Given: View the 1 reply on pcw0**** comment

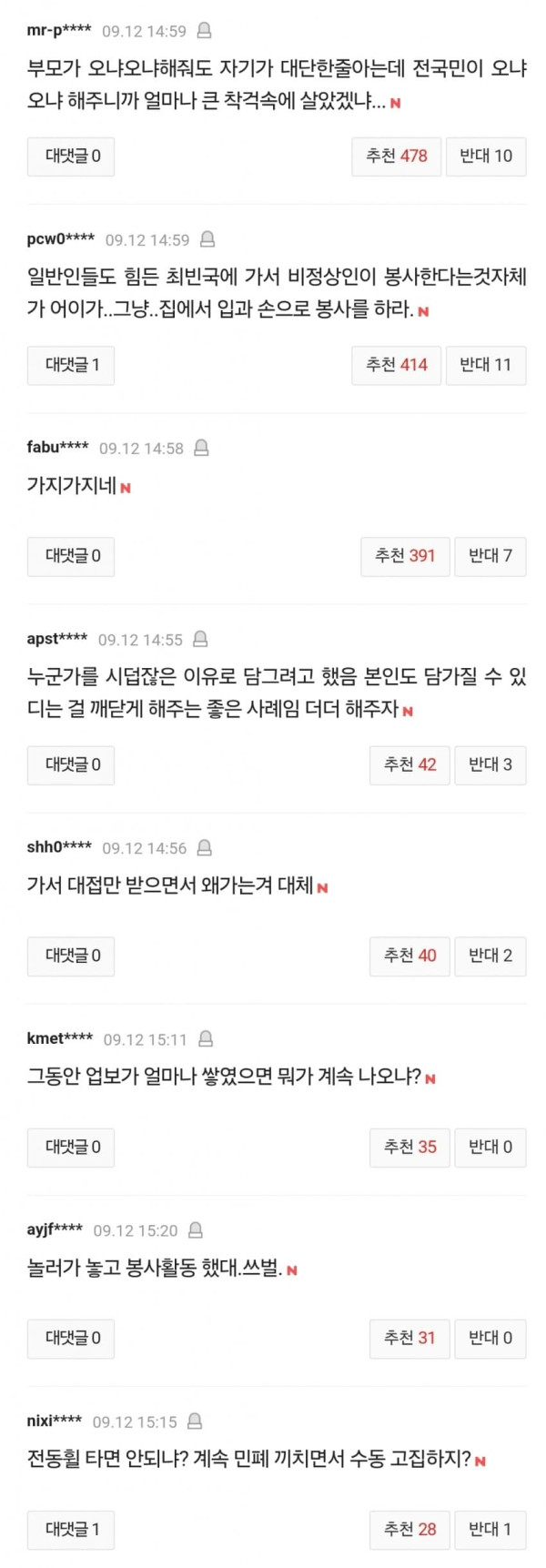Looking at the screenshot, I should pyautogui.click(x=71, y=365).
